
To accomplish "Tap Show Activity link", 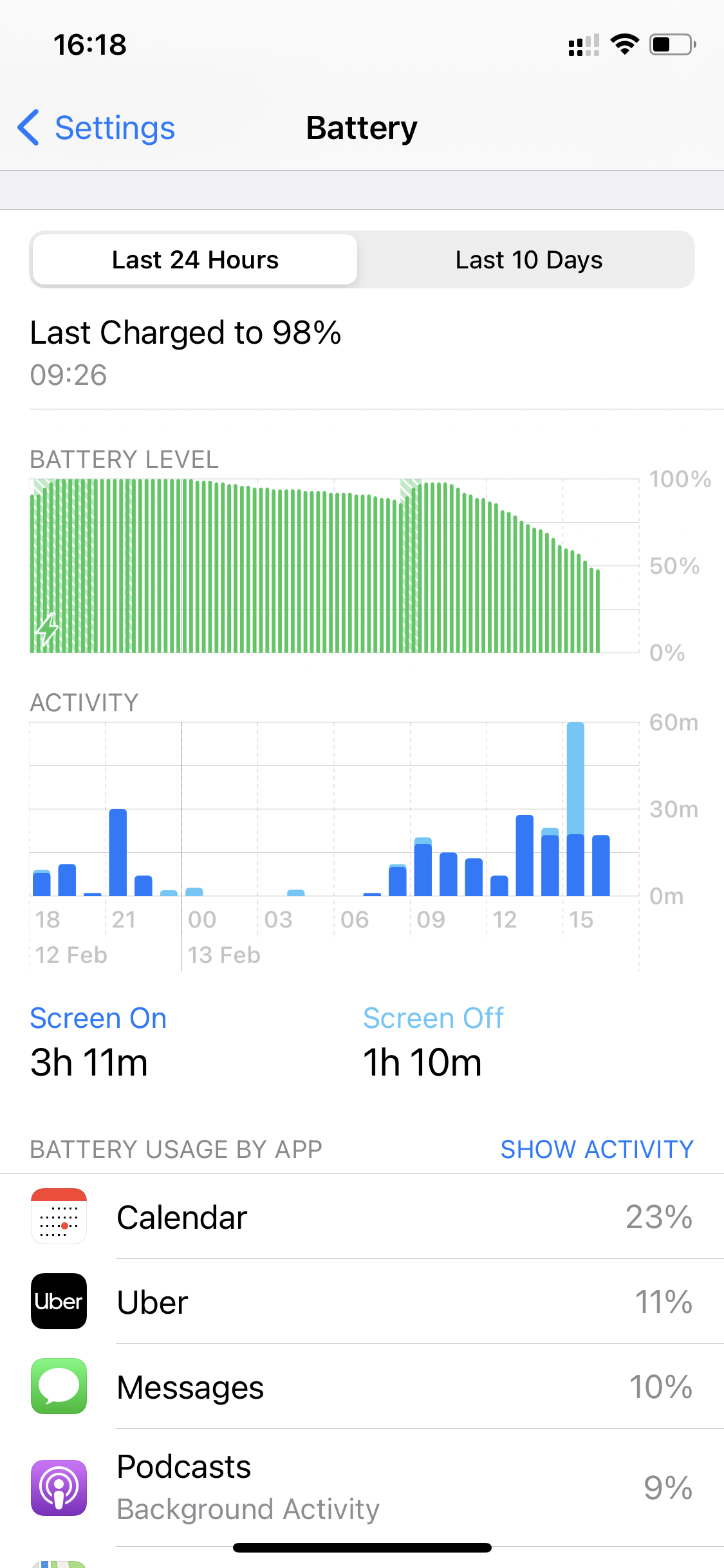I will (597, 1149).
